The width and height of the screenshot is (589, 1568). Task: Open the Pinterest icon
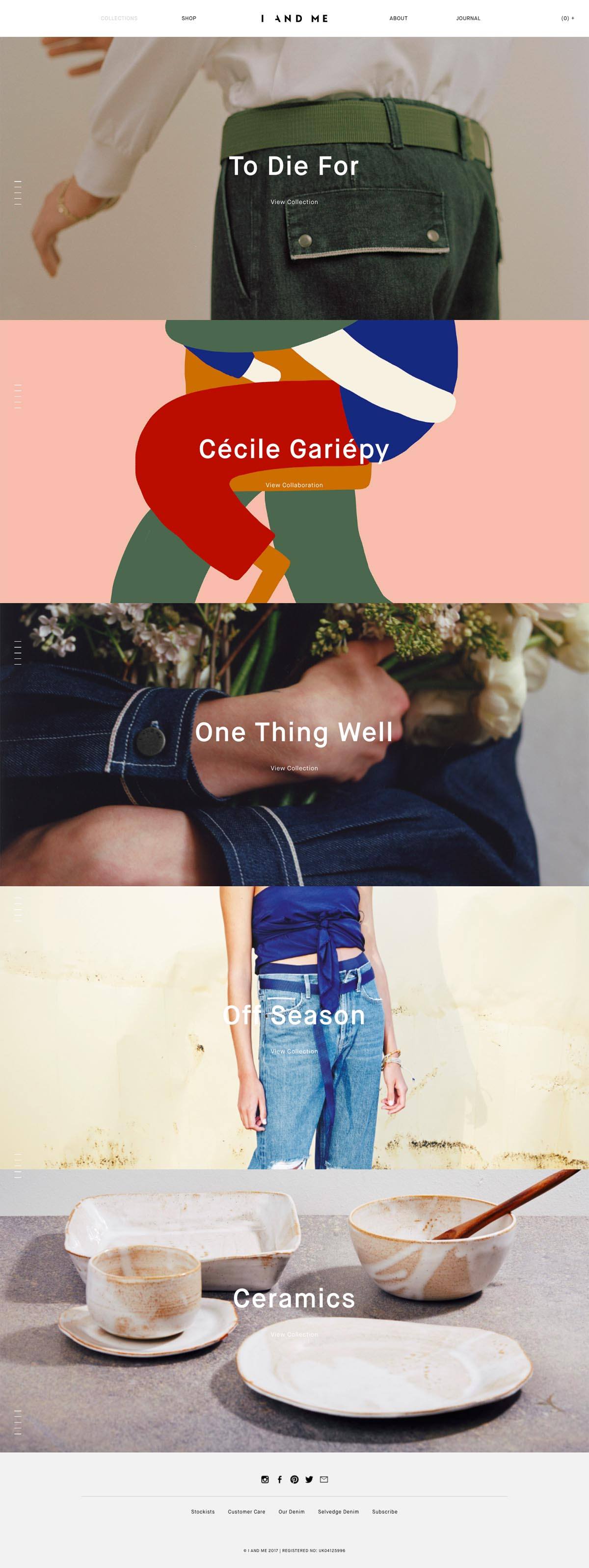tap(294, 1479)
